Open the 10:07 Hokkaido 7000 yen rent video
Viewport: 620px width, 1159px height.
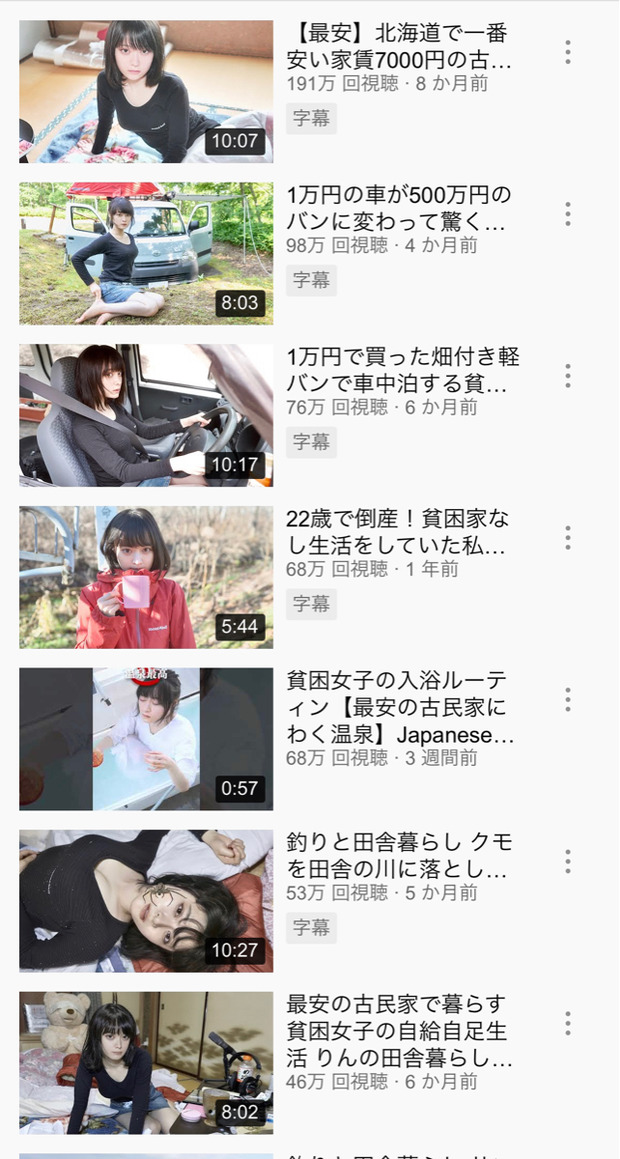(x=146, y=91)
